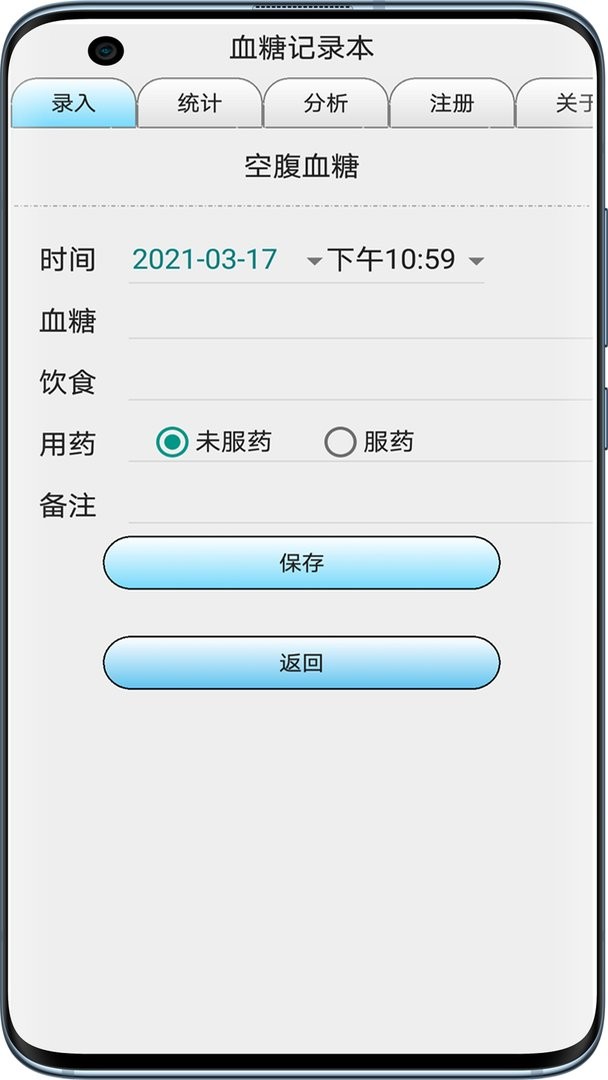The width and height of the screenshot is (608, 1080).
Task: Choose the 服药 radio option
Action: tap(341, 442)
